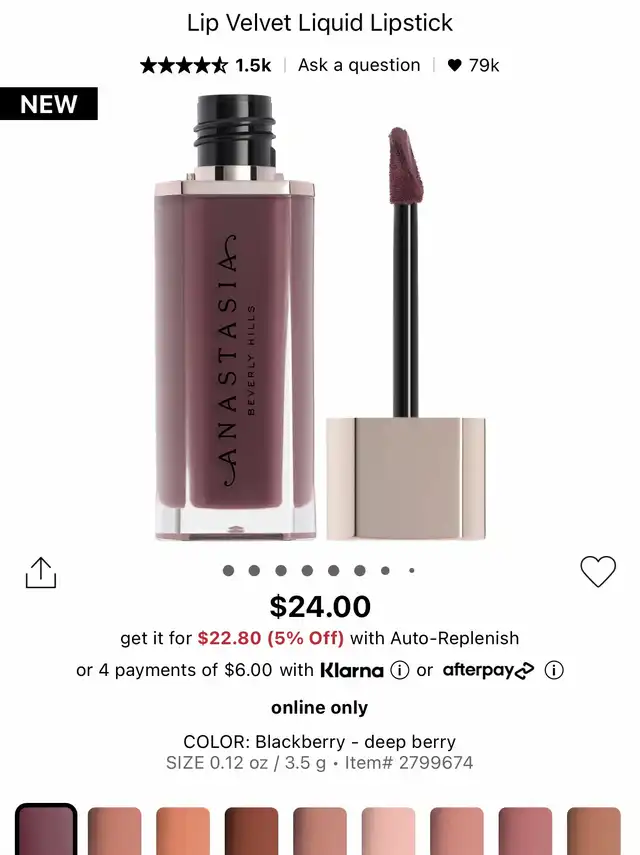Tap the 79k loves count
The height and width of the screenshot is (855, 640).
pyautogui.click(x=473, y=65)
